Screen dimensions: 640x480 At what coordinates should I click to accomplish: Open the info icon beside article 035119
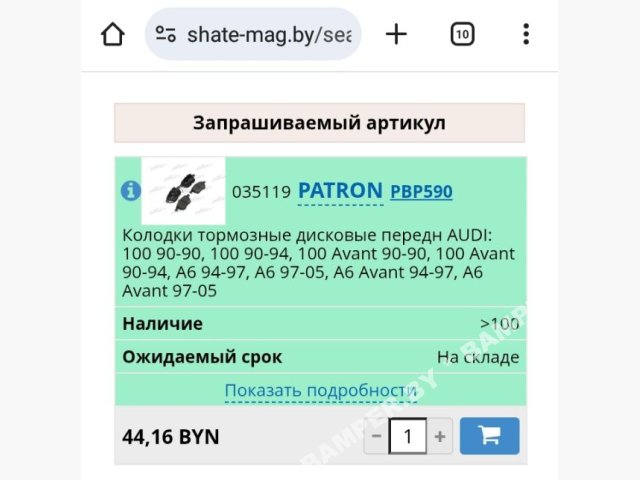click(131, 190)
